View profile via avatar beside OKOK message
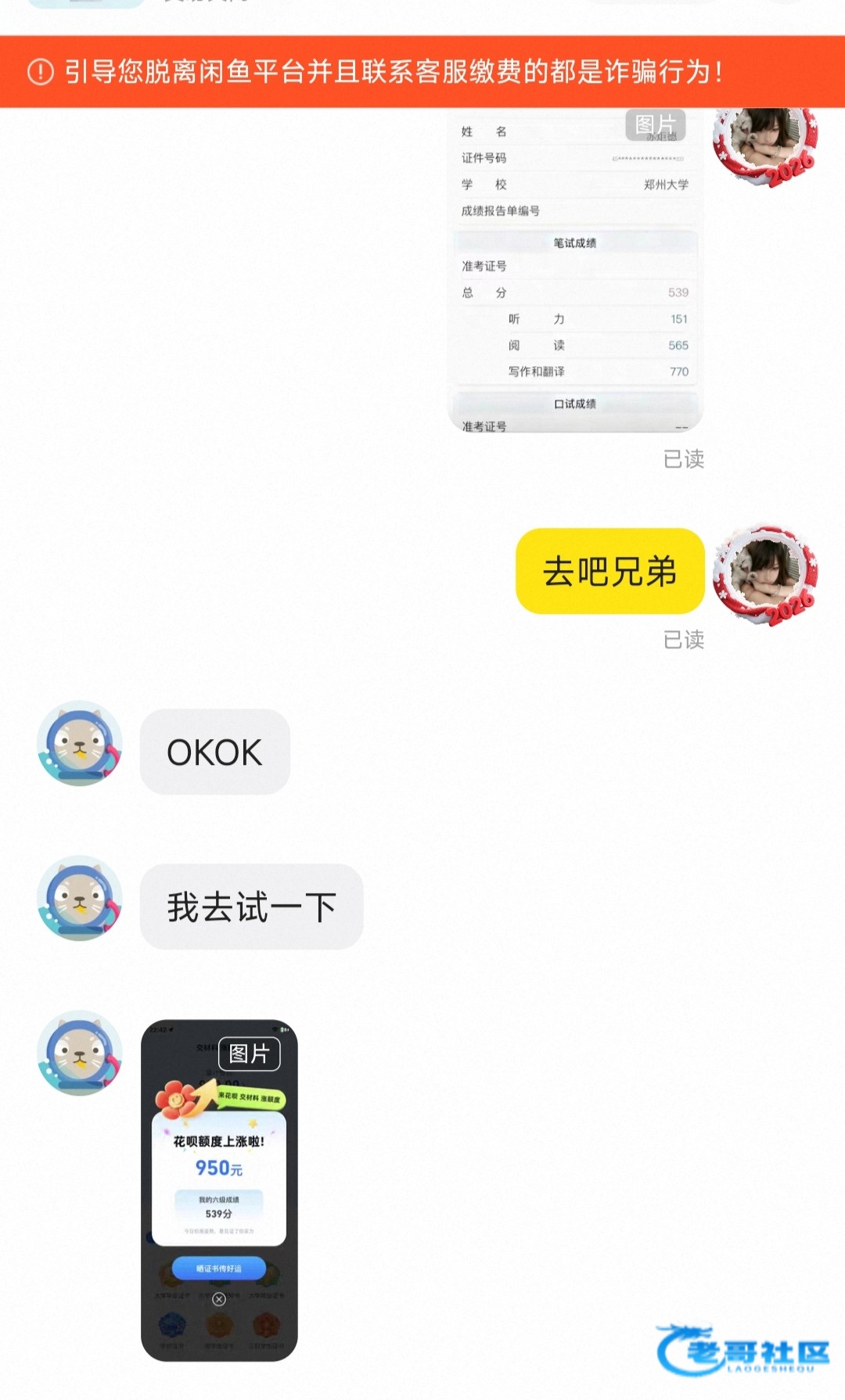845x1400 pixels. [x=80, y=743]
